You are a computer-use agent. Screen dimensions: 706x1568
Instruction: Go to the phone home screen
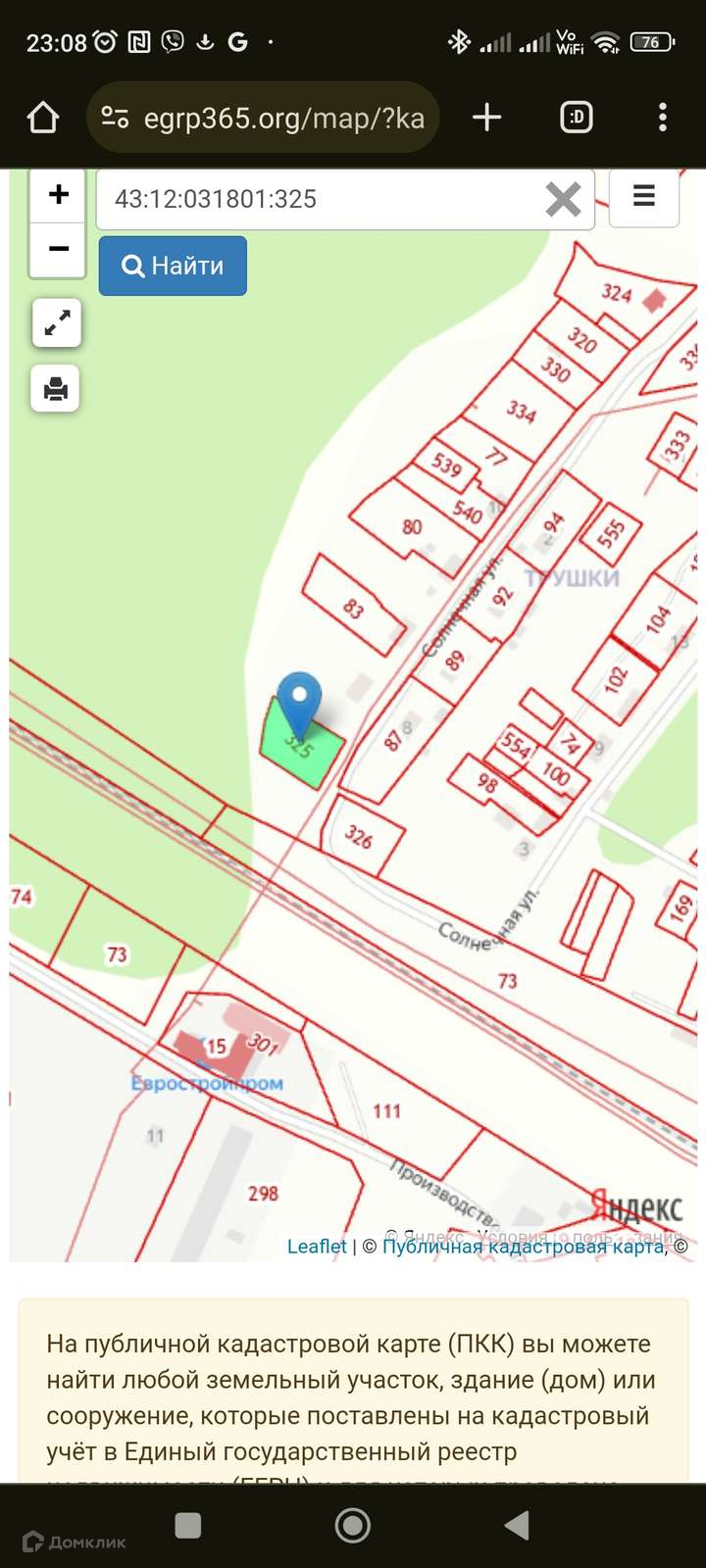[353, 1525]
